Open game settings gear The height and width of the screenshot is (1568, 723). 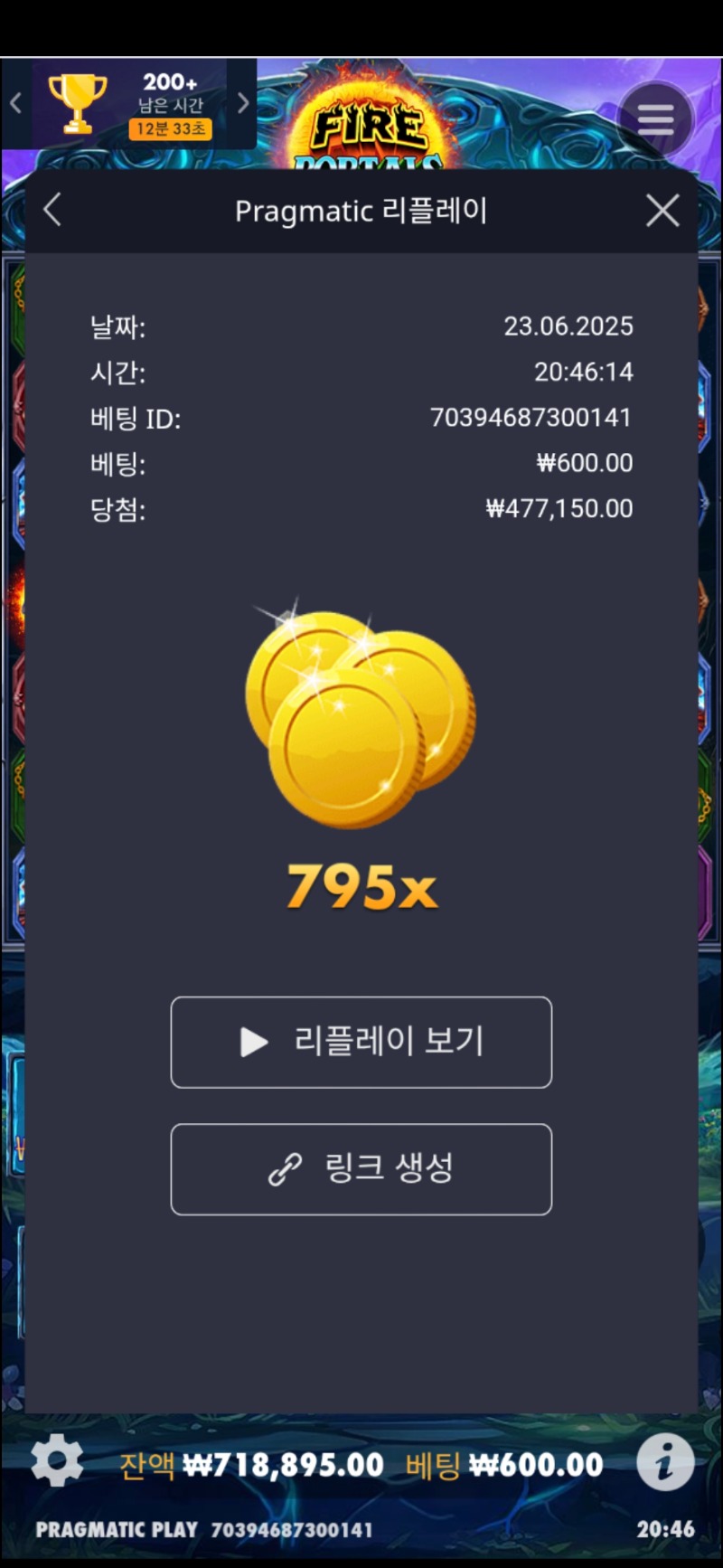click(57, 1459)
